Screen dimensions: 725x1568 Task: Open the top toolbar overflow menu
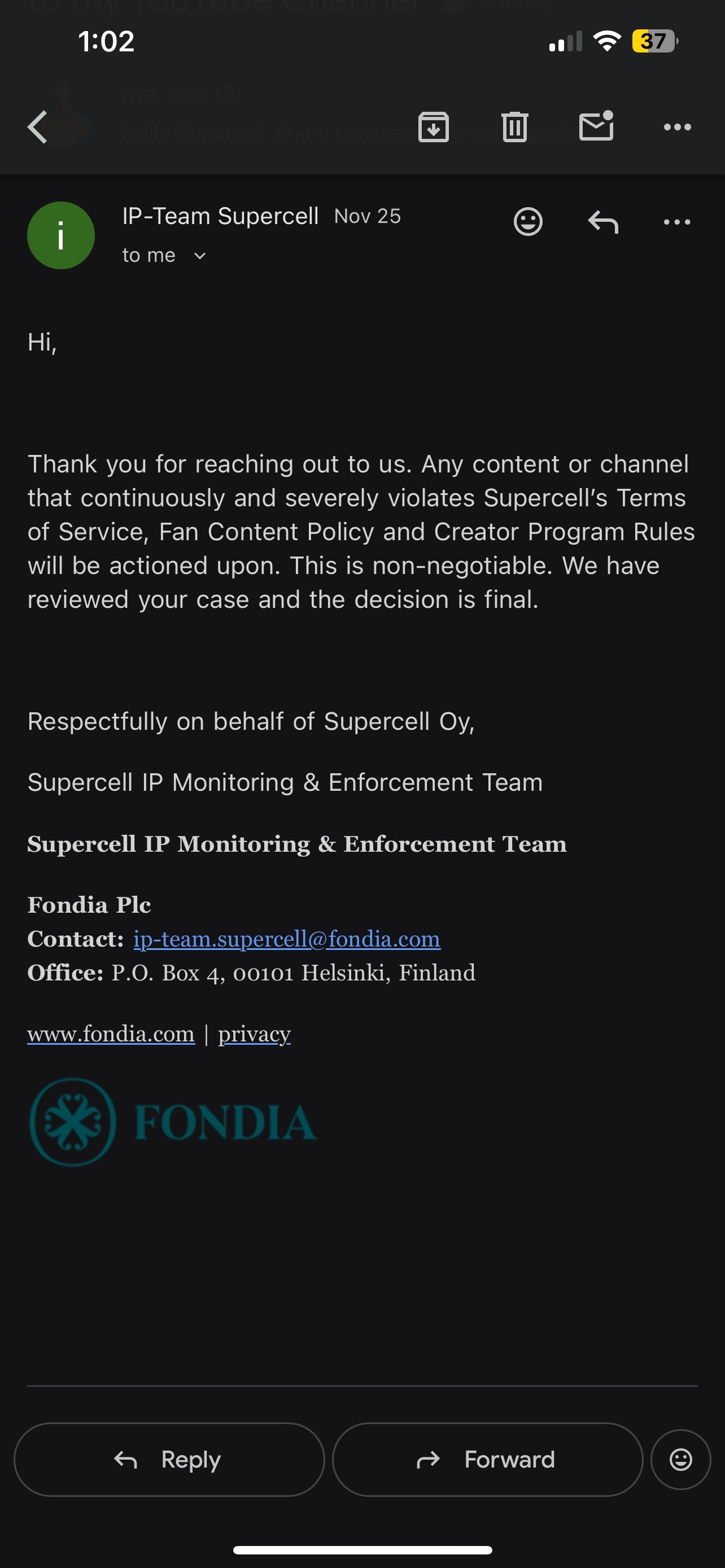tap(677, 127)
